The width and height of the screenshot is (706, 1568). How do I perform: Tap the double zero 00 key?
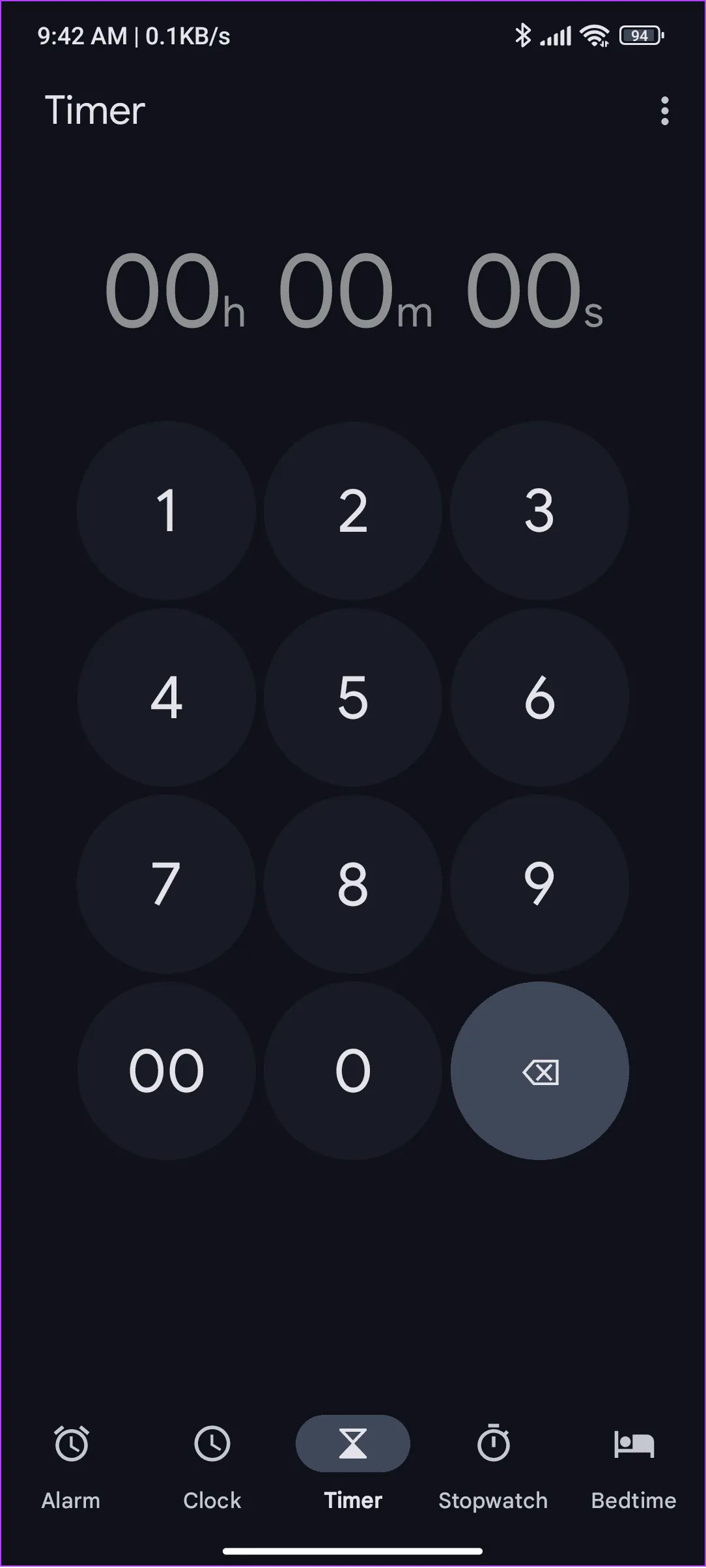coord(167,1071)
